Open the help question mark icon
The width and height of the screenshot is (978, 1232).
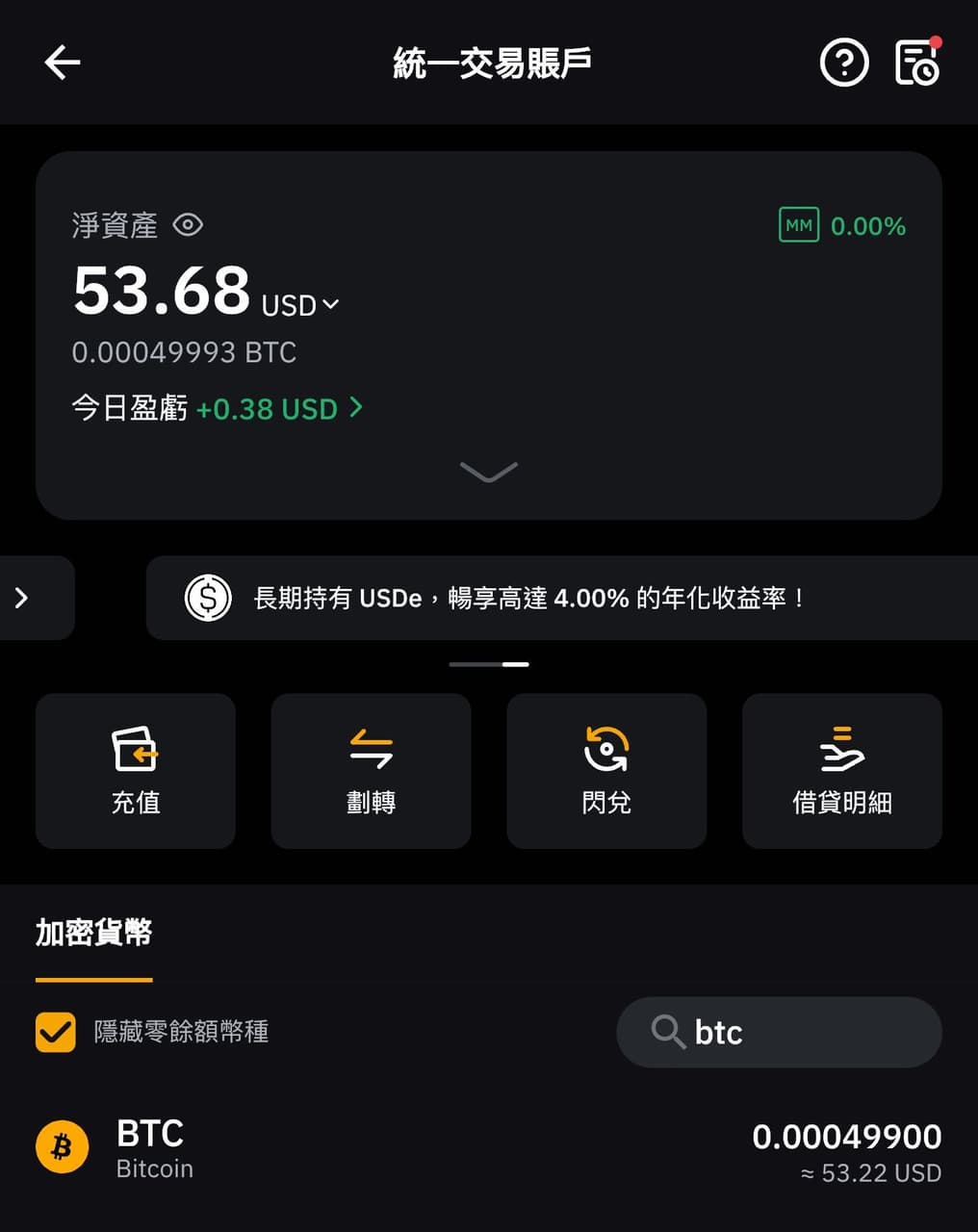(844, 62)
